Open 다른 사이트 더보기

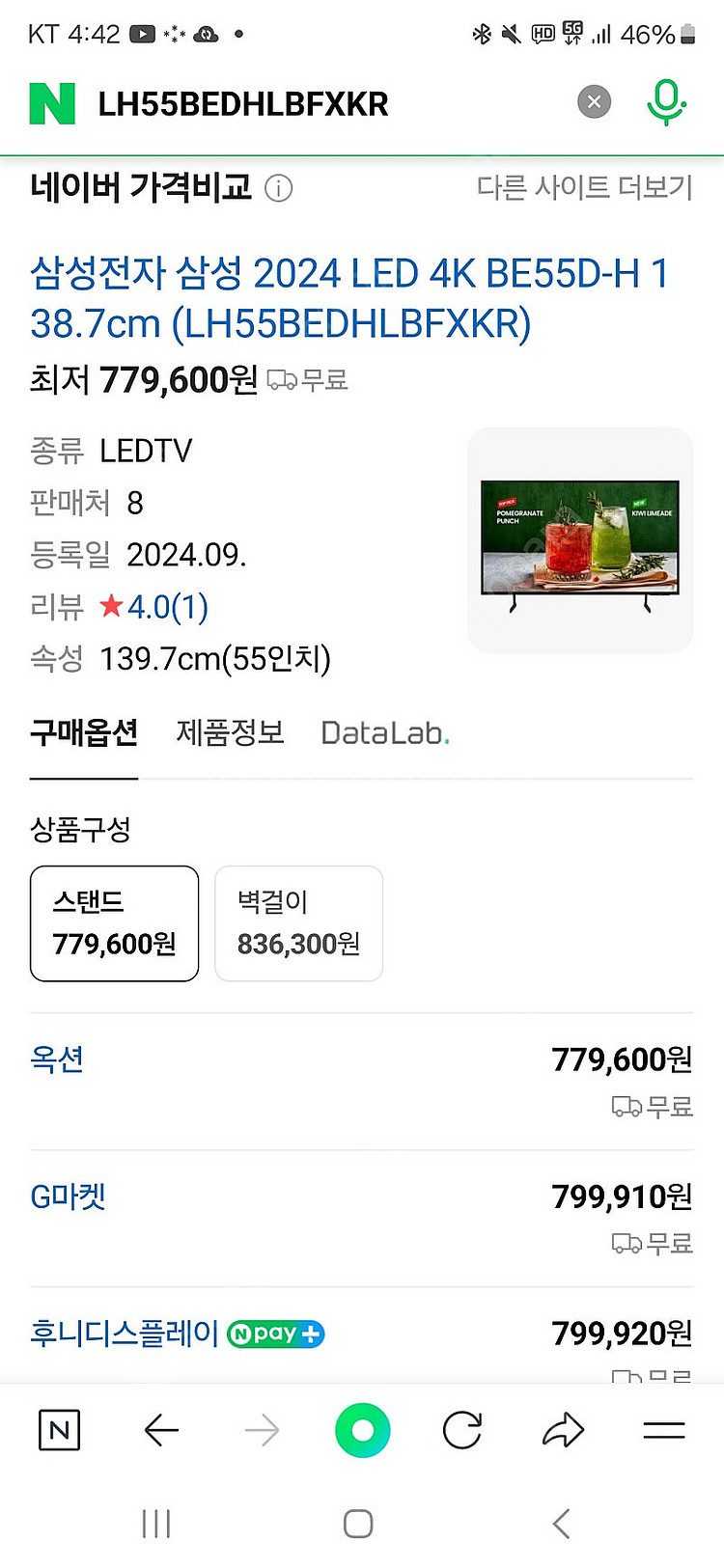point(584,187)
